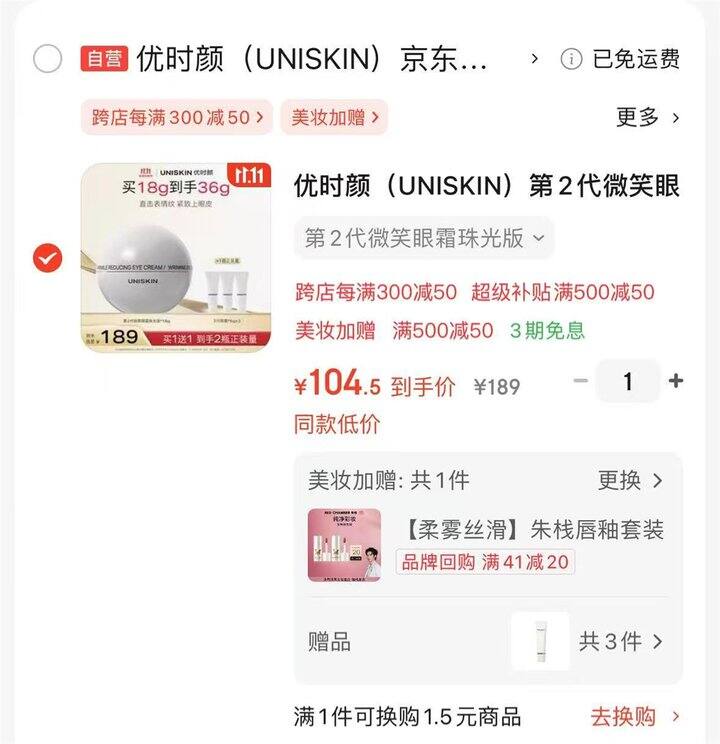Open the UNISKIN eye cream product image
Screen dimensions: 720x744
click(176, 258)
